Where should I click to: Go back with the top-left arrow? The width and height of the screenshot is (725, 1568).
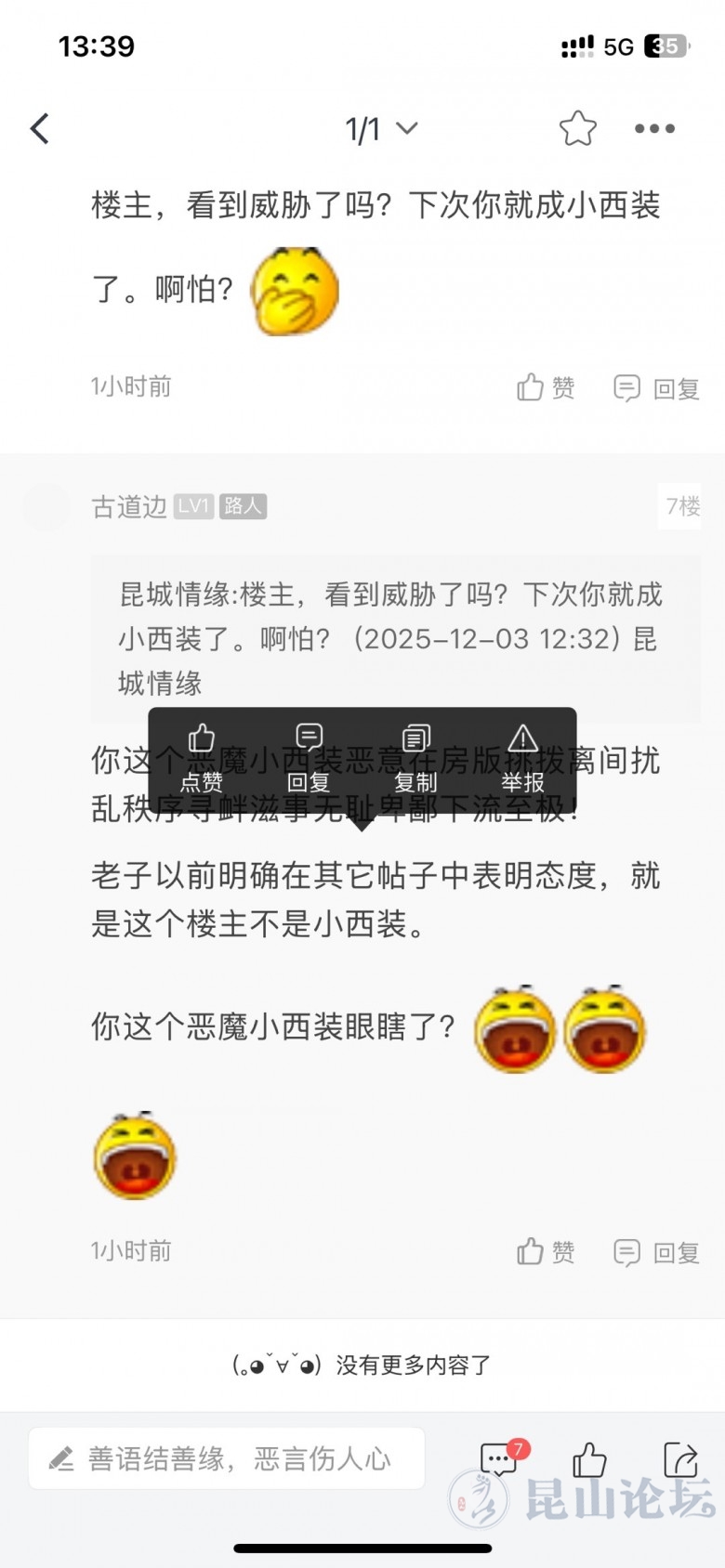(40, 129)
